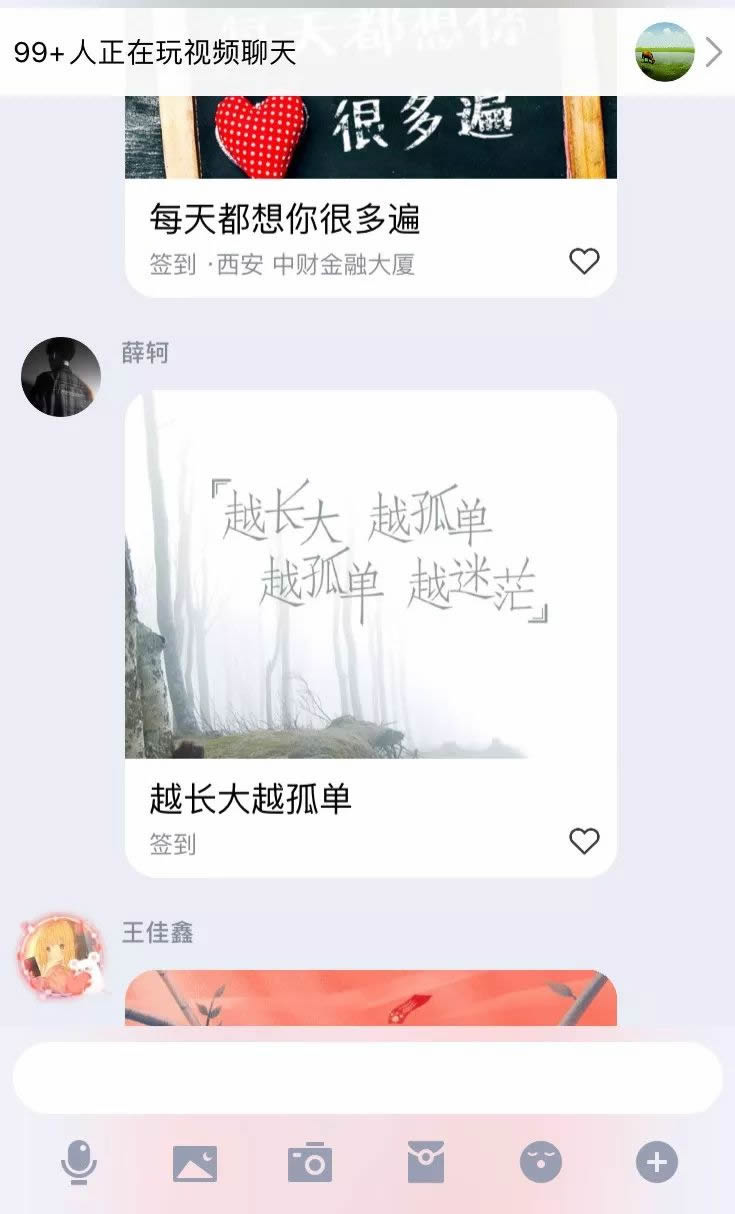Screen dimensions: 735x1214
Task: Open the photo gallery picker
Action: [195, 1163]
